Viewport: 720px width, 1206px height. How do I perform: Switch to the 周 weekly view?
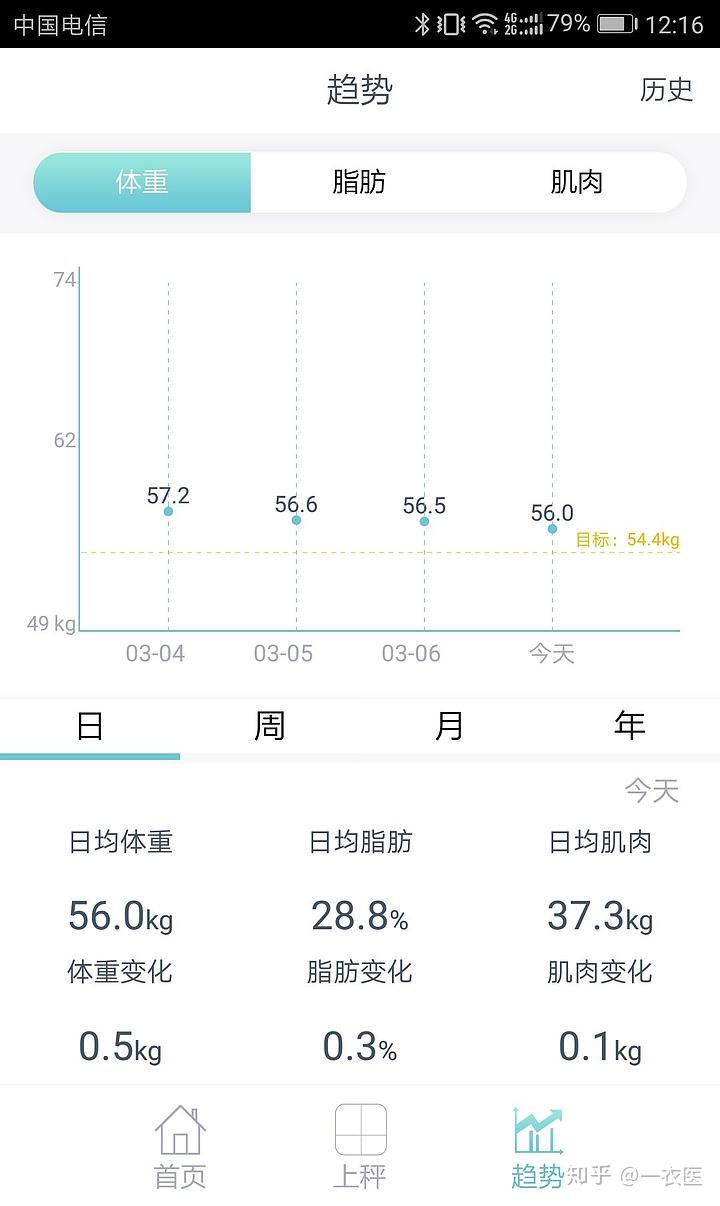point(270,726)
